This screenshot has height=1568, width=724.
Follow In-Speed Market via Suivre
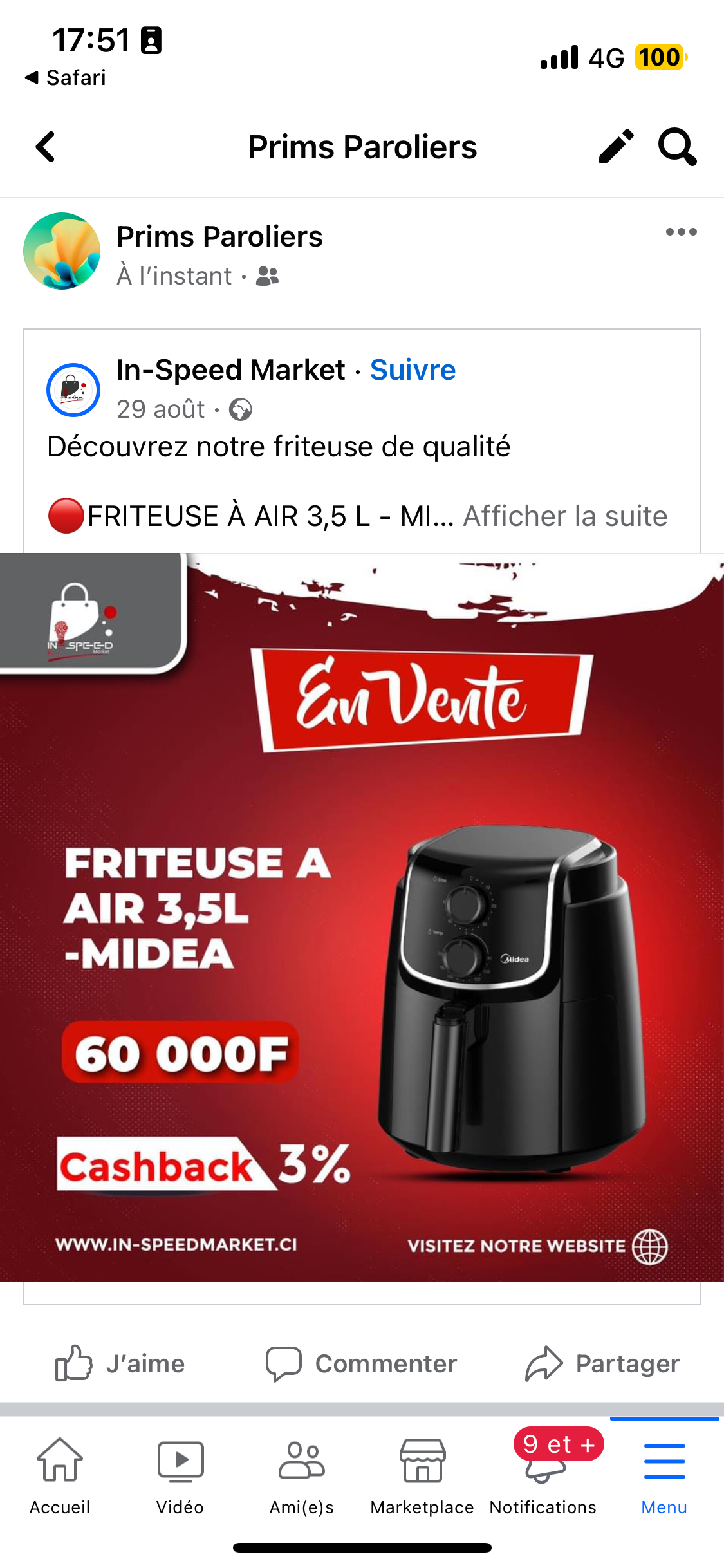point(413,370)
